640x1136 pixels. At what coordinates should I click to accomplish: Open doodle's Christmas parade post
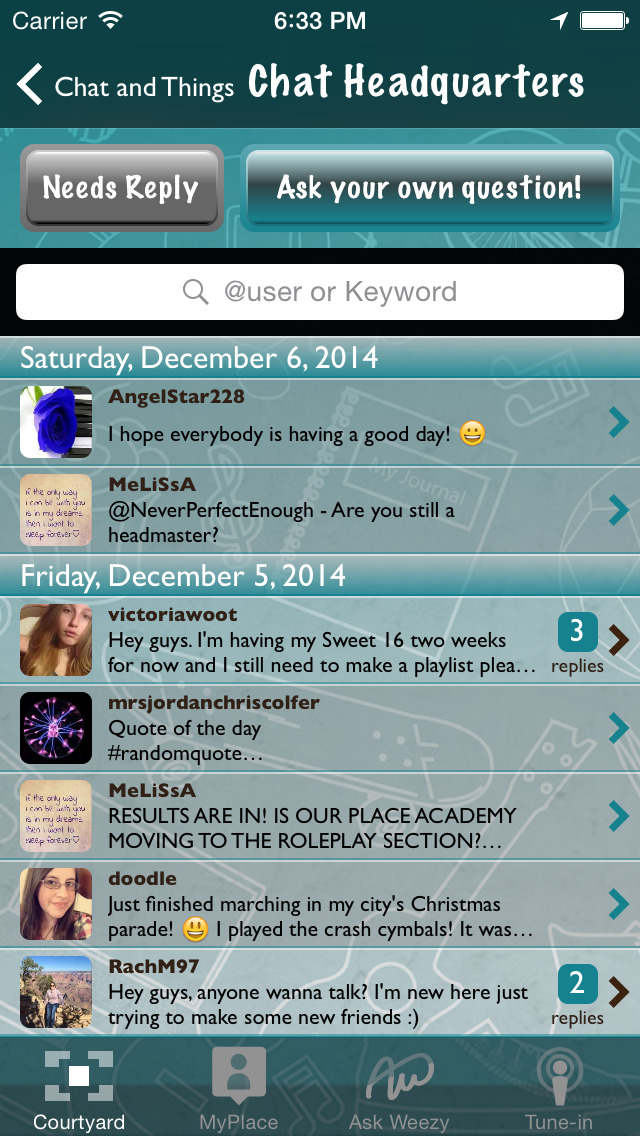coord(320,904)
